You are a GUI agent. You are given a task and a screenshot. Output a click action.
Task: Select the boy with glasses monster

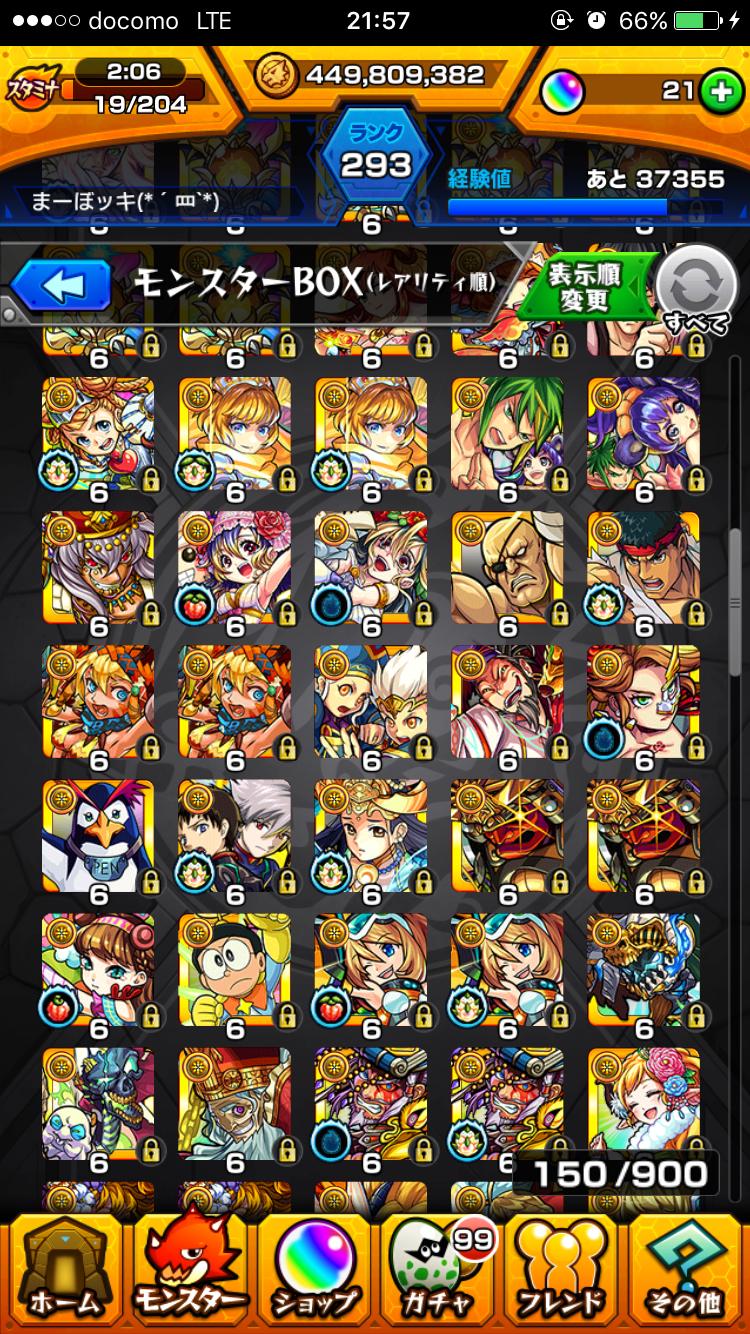[x=234, y=970]
